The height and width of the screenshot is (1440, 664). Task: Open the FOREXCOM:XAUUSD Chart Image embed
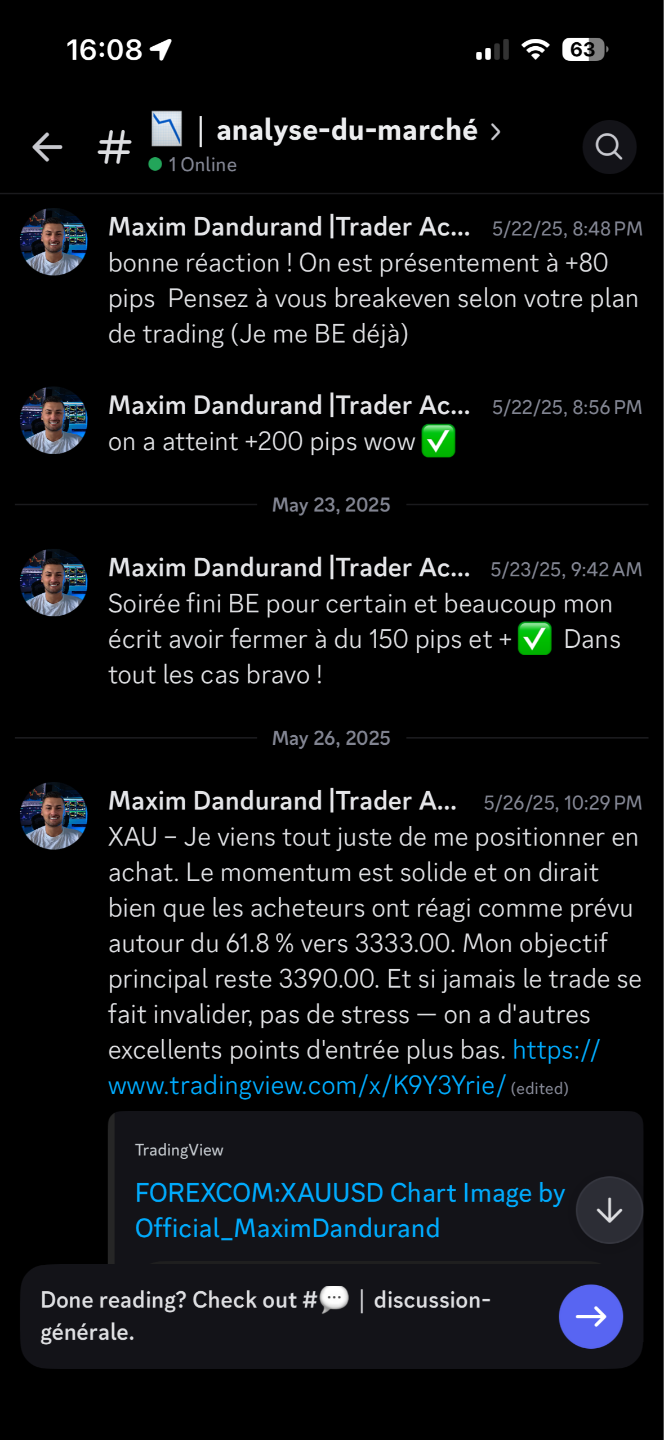pyautogui.click(x=349, y=1210)
